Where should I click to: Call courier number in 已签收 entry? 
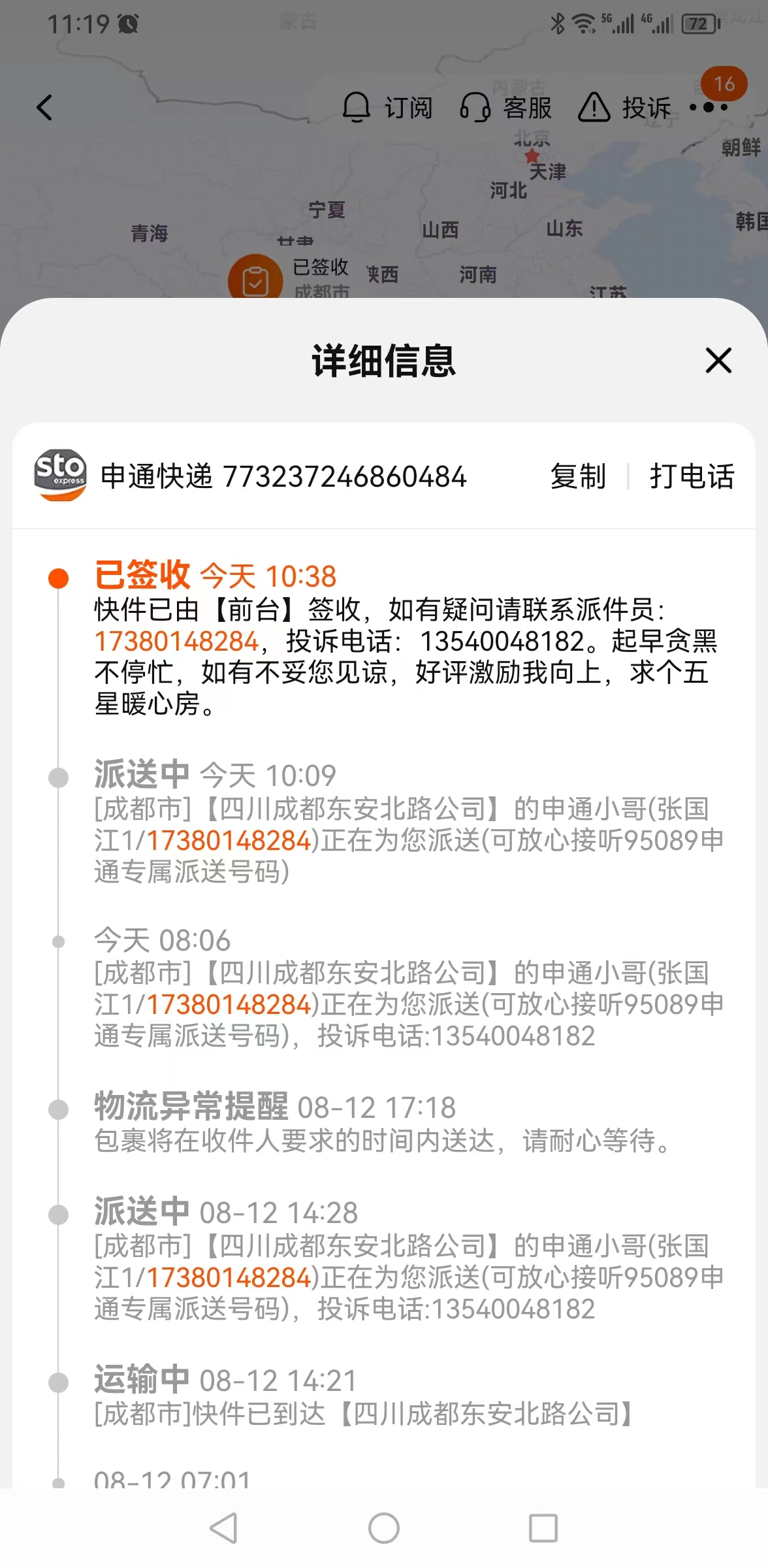176,641
